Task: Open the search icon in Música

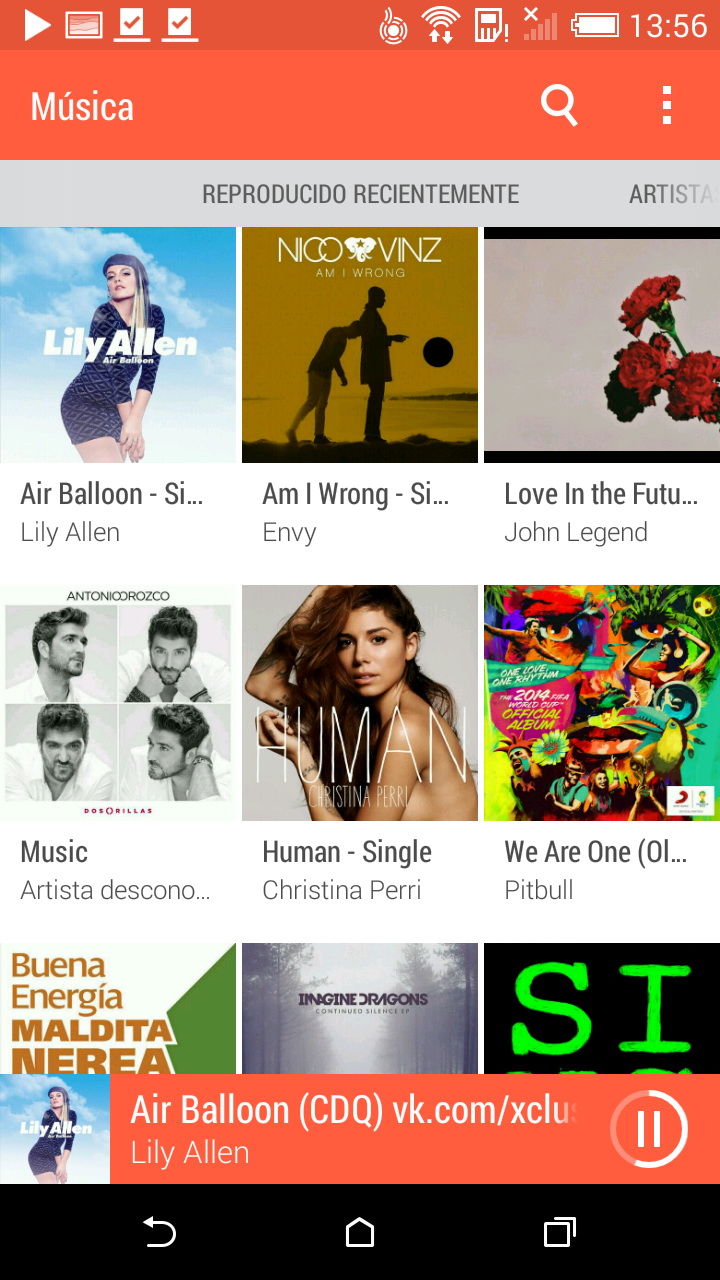Action: (x=559, y=105)
